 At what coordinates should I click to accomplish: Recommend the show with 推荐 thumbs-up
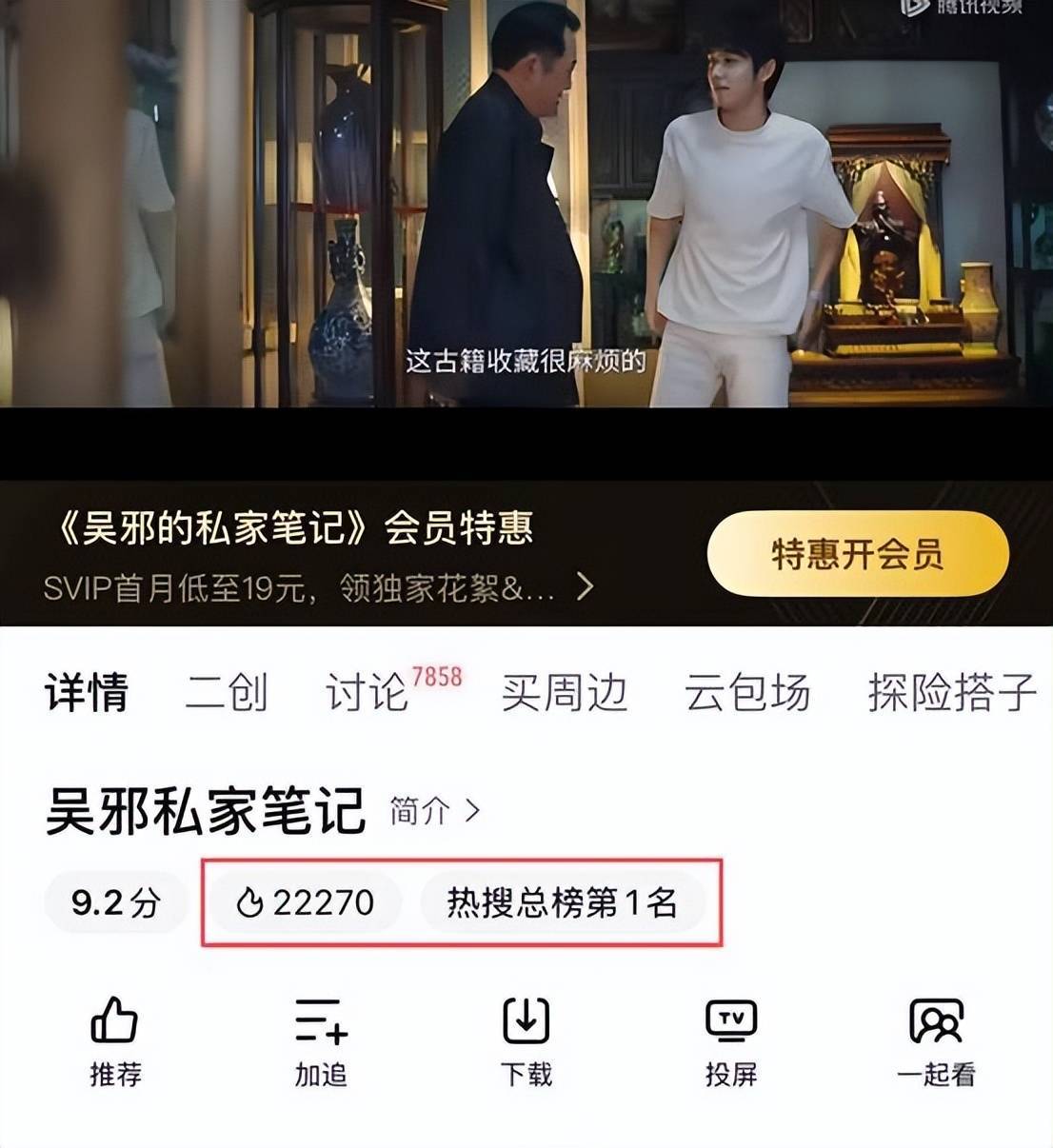[115, 1040]
